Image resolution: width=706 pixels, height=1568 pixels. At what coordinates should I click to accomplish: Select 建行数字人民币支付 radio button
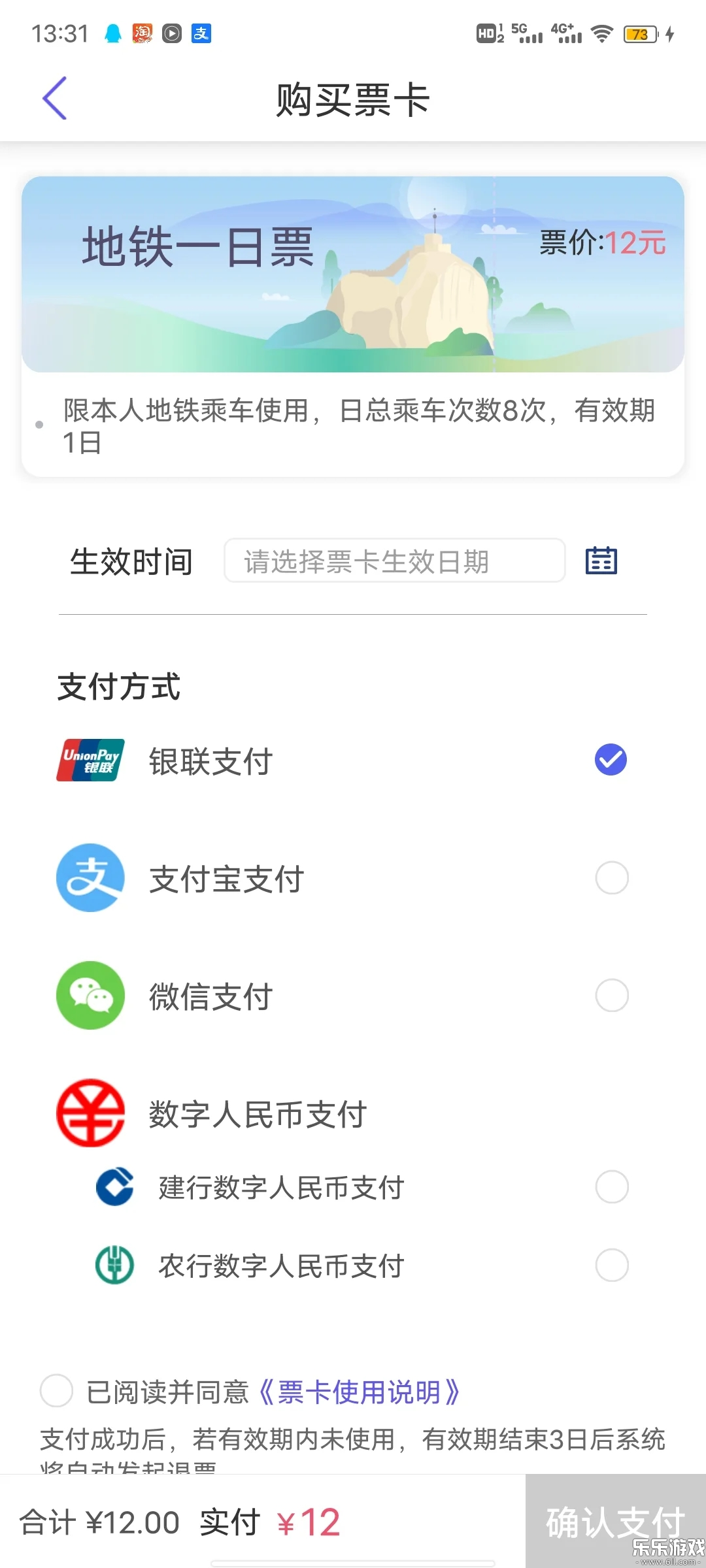coord(611,1188)
